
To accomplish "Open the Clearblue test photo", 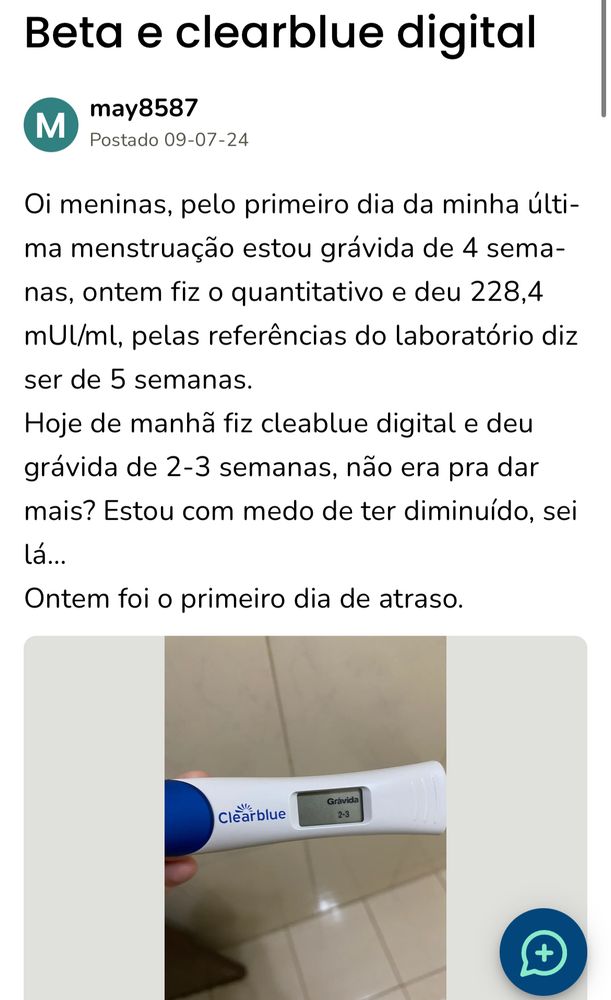I will coord(305,817).
